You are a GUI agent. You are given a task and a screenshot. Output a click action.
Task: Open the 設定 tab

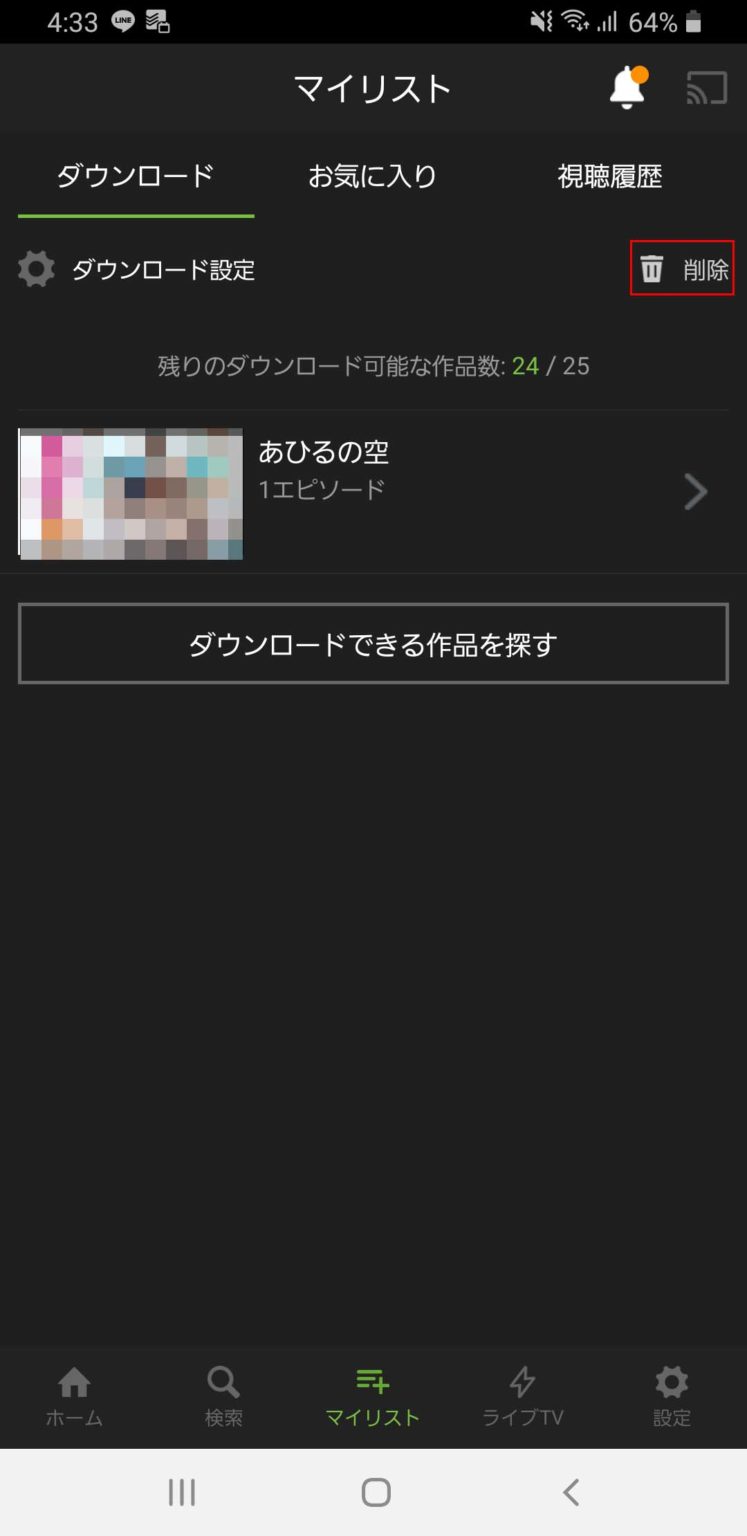tap(672, 1397)
